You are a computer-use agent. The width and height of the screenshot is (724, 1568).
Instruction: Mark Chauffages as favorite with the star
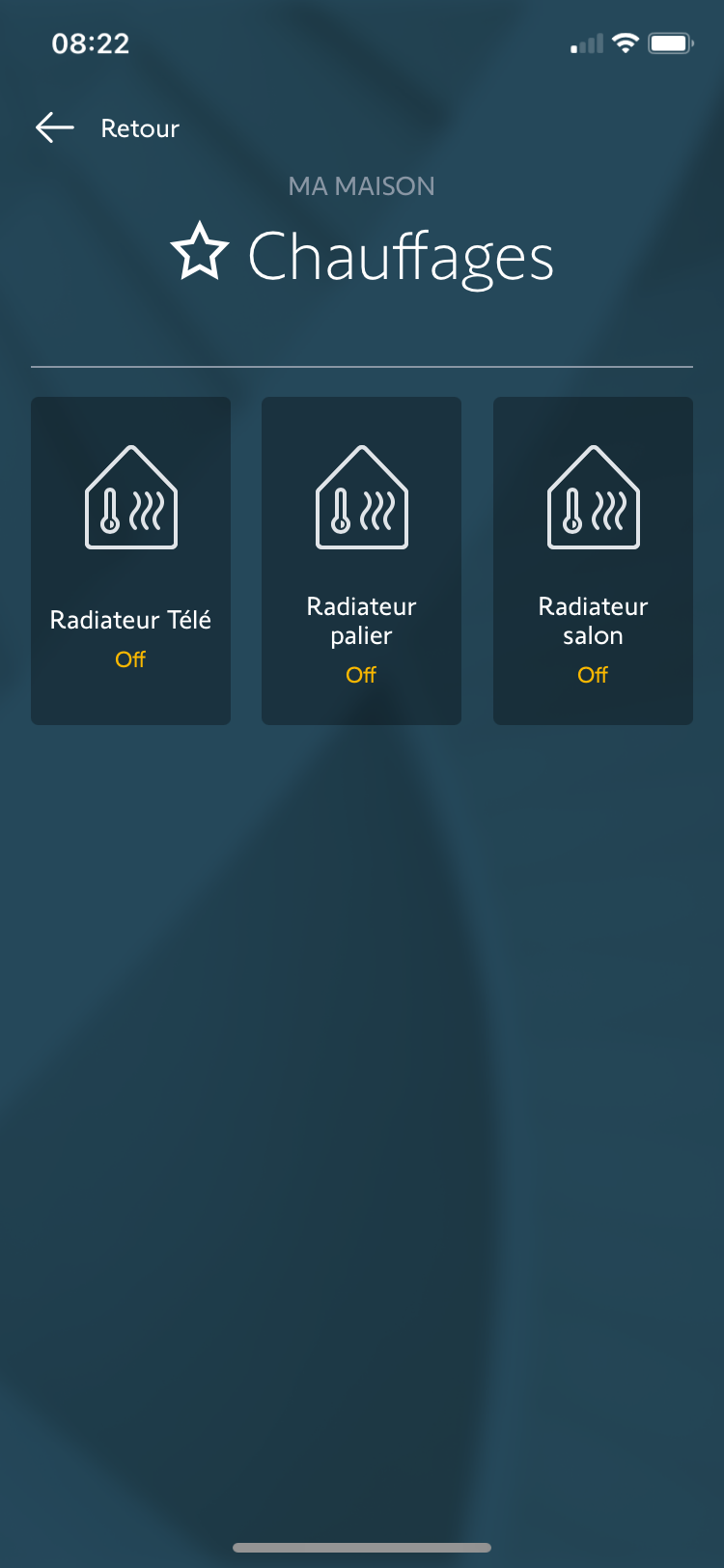coord(200,252)
